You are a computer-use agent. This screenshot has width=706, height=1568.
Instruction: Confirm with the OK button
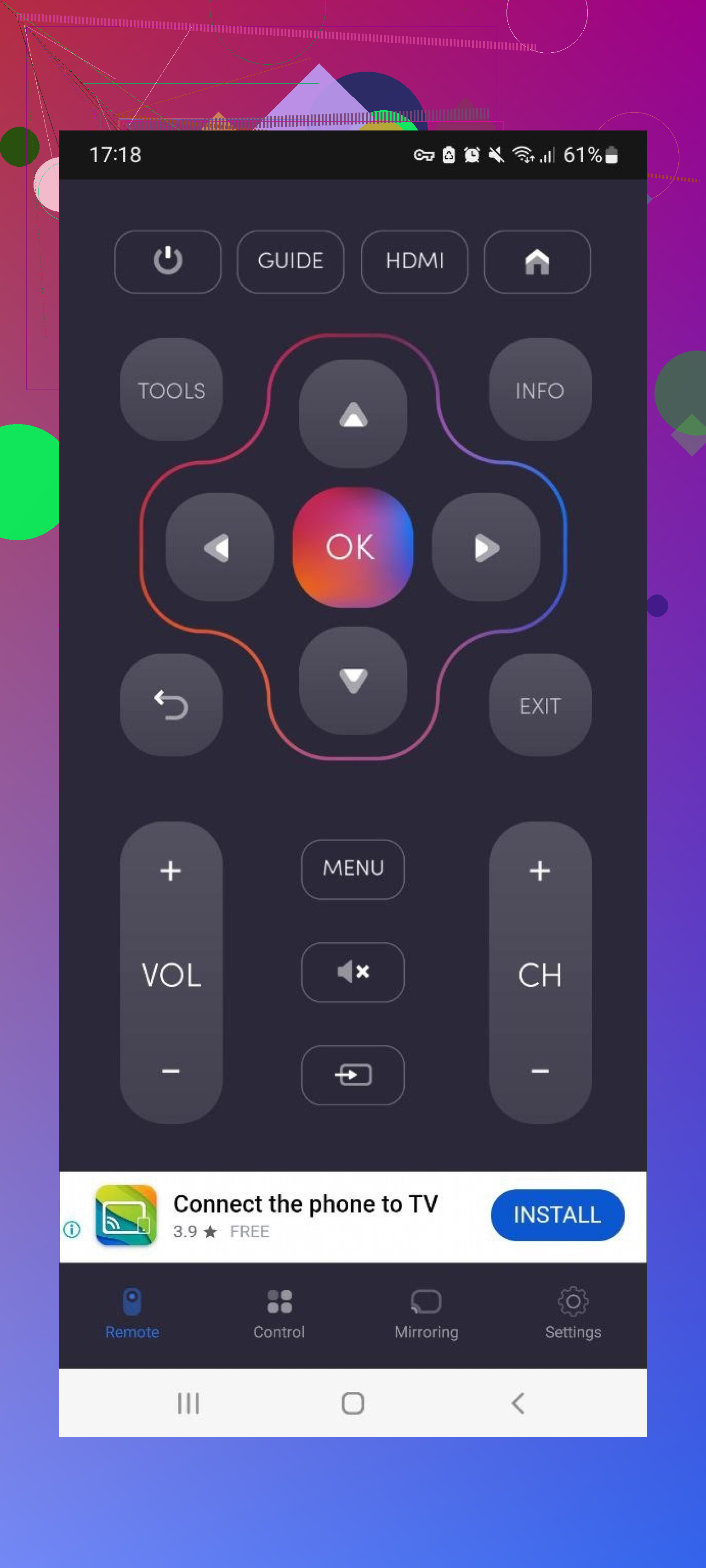352,547
